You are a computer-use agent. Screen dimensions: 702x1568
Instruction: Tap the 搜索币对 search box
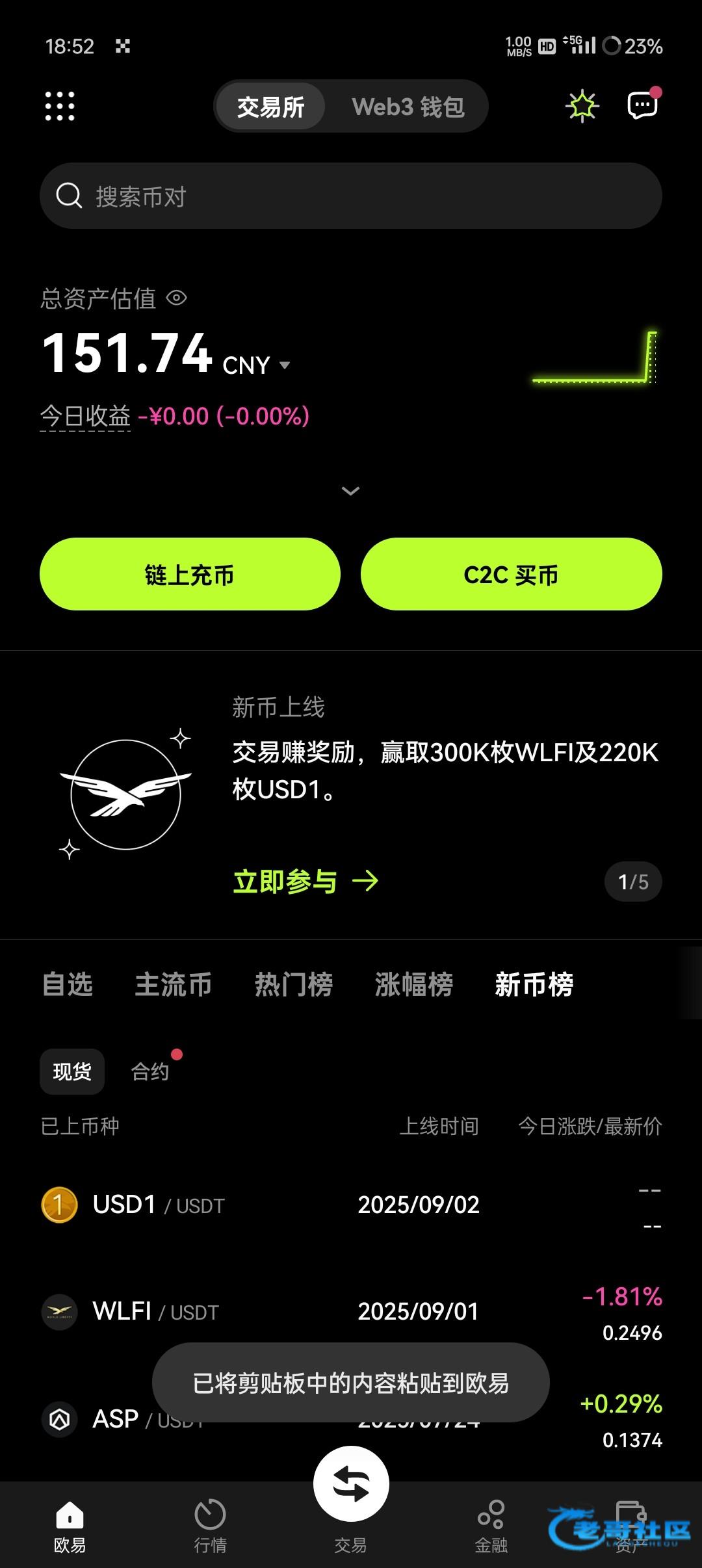351,196
